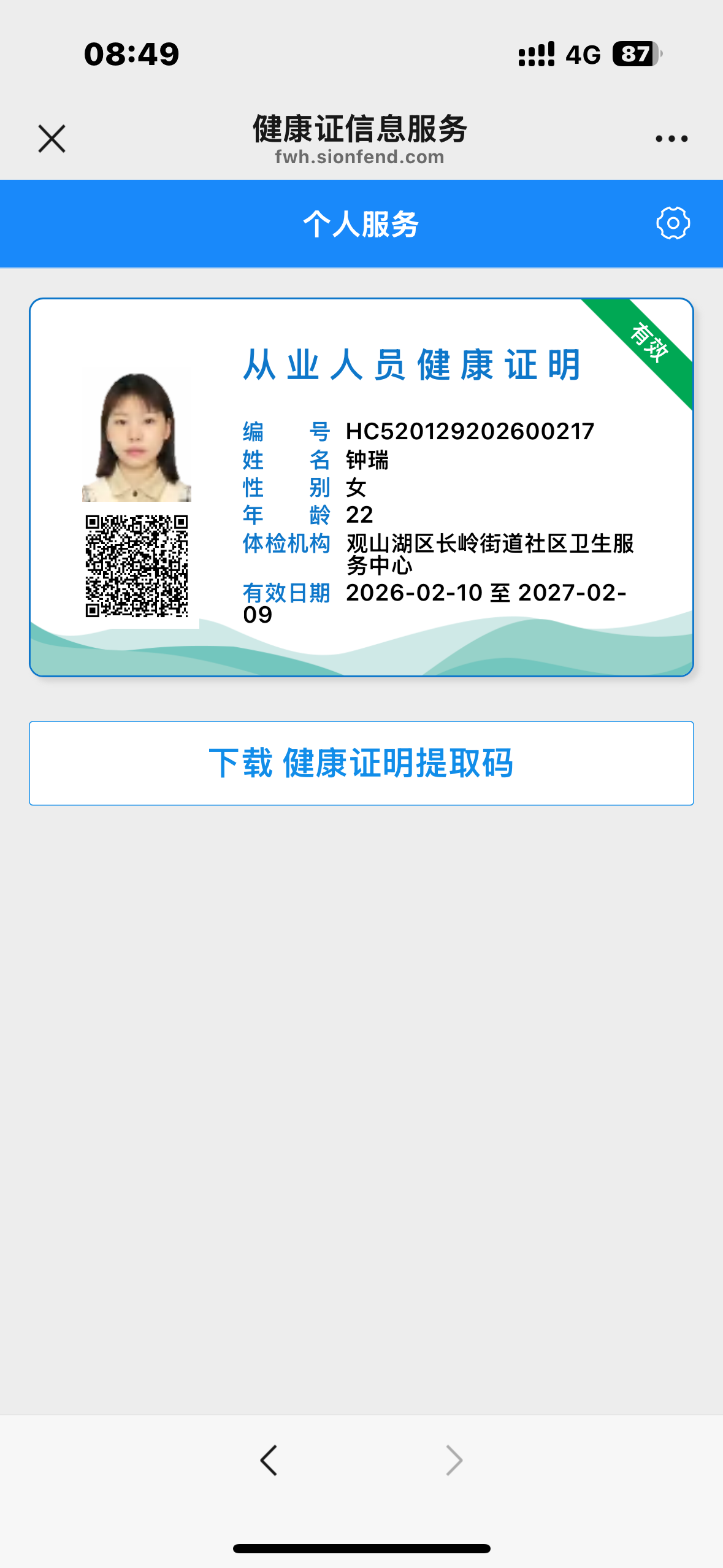This screenshot has height=1568, width=723.
Task: Tap 下载 健康证明提取码 button
Action: pyautogui.click(x=361, y=763)
